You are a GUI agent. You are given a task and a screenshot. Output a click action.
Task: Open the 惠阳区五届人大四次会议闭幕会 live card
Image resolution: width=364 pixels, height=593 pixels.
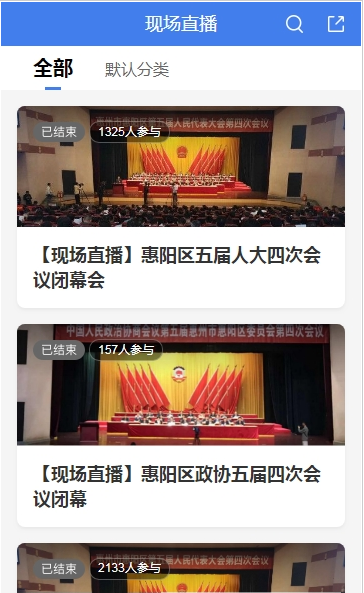181,207
